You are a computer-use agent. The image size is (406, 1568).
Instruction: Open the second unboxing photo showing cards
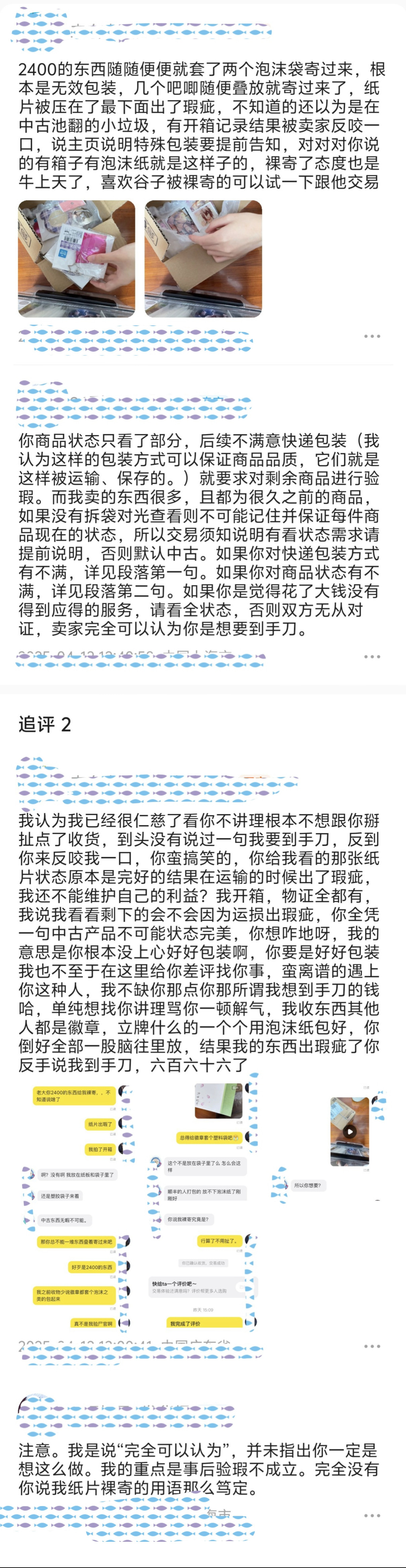pos(203,259)
